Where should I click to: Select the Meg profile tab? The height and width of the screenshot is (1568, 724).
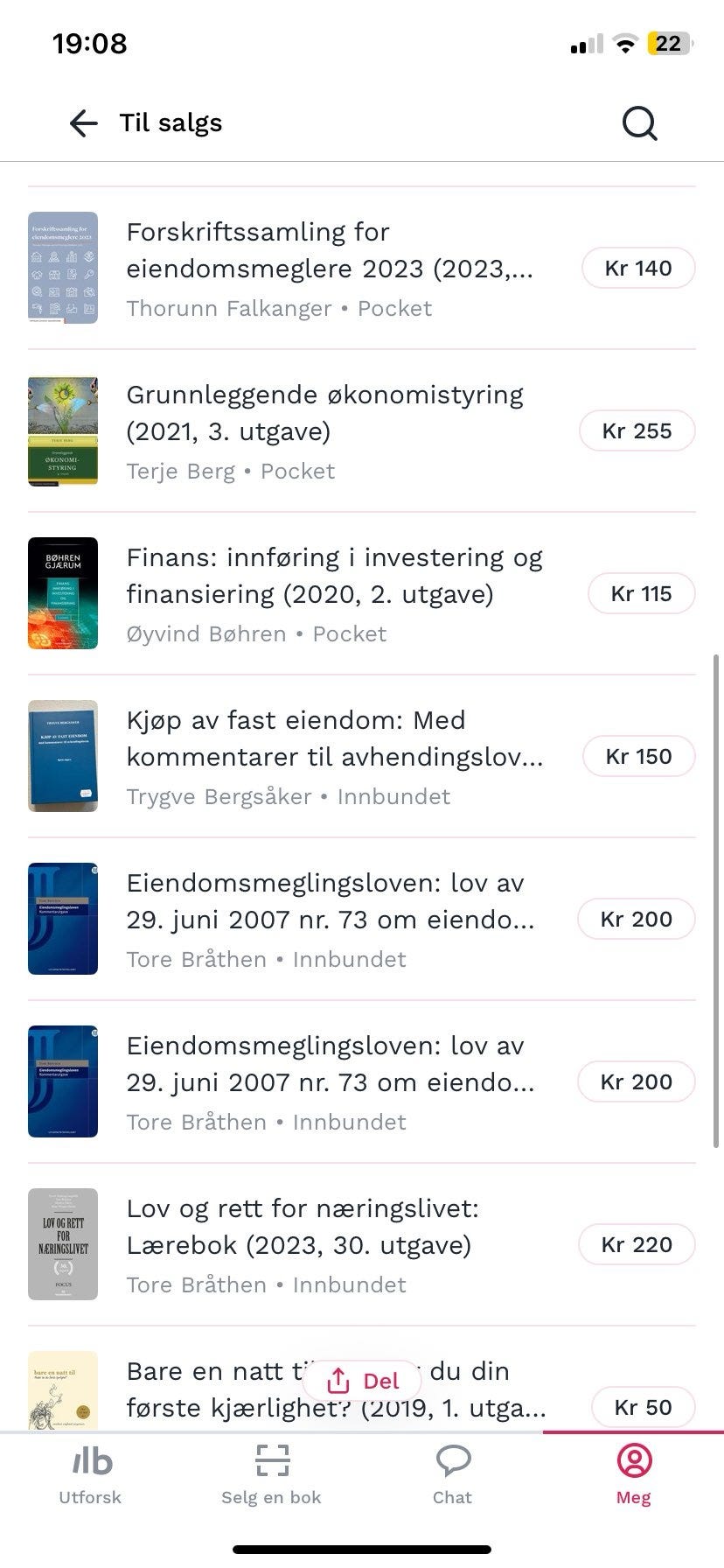pyautogui.click(x=633, y=1475)
